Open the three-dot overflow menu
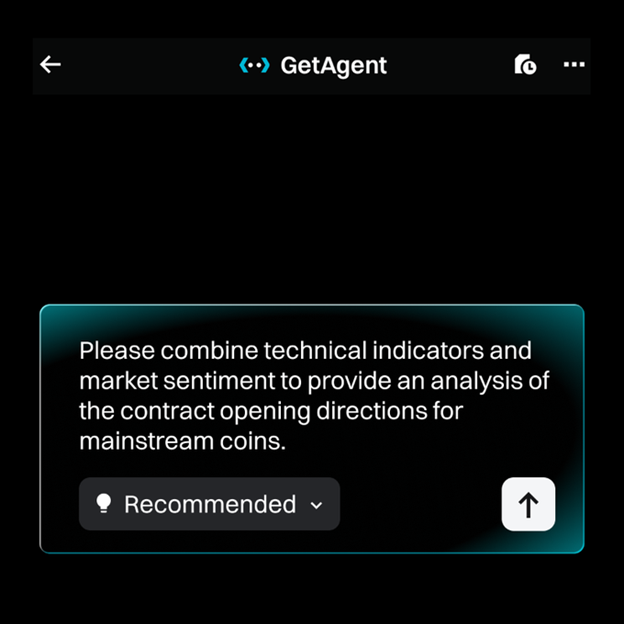The width and height of the screenshot is (624, 624). pos(574,65)
